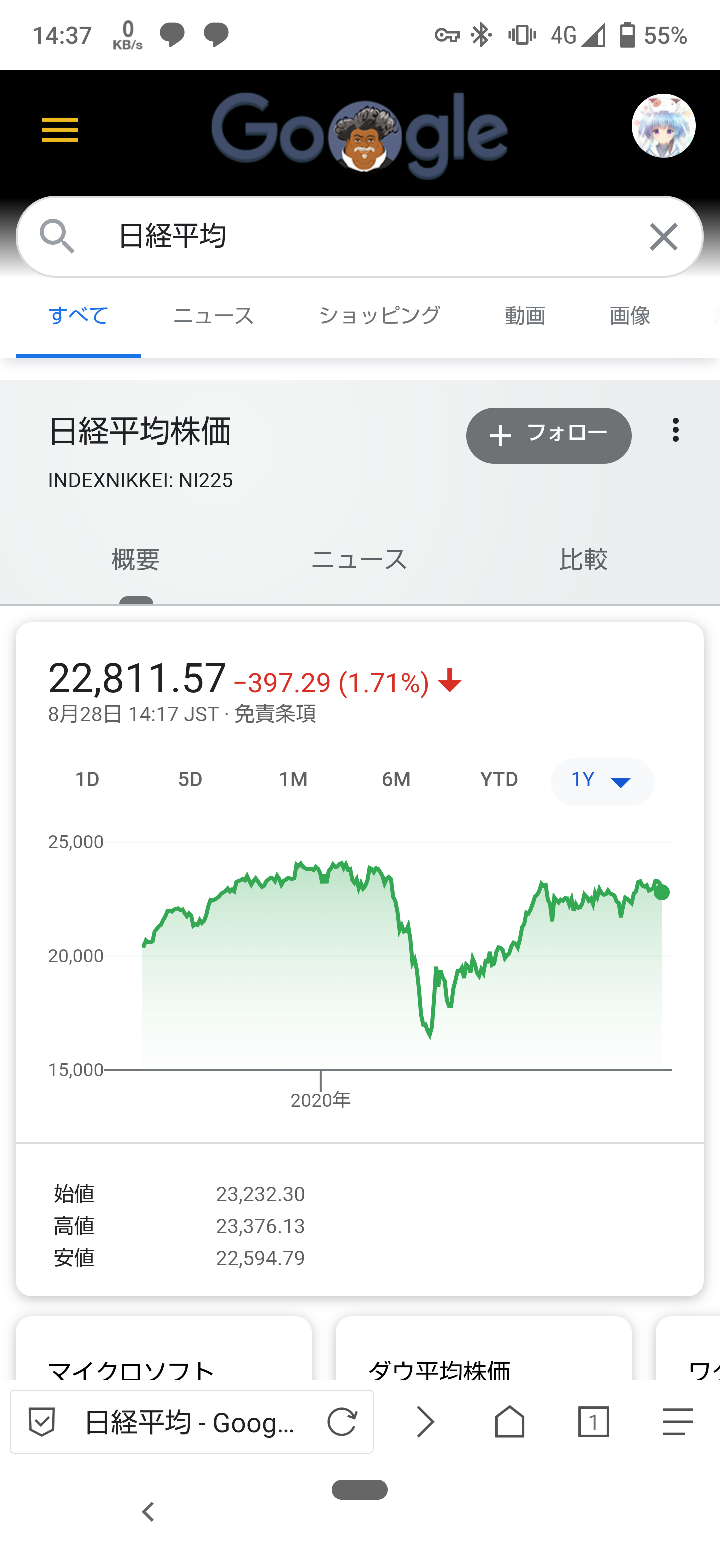
Task: Open the 免責条項 disclaimer link
Action: 275,715
